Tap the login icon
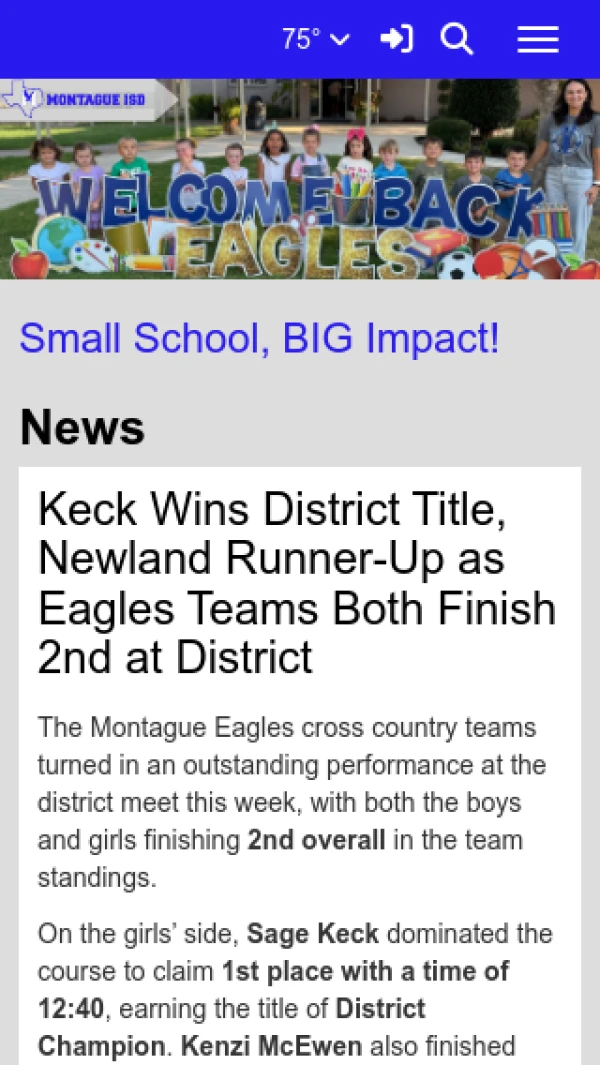The width and height of the screenshot is (600, 1065). 396,39
